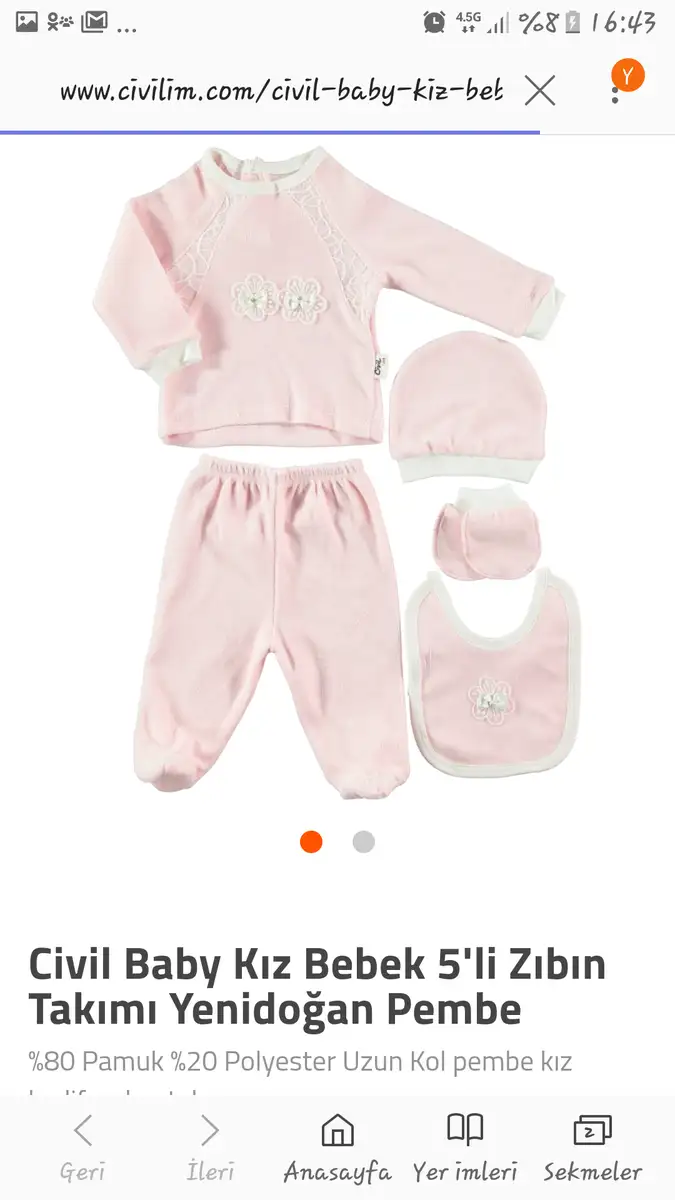Image resolution: width=675 pixels, height=1200 pixels.
Task: Select the second image page indicator dot
Action: click(x=364, y=842)
